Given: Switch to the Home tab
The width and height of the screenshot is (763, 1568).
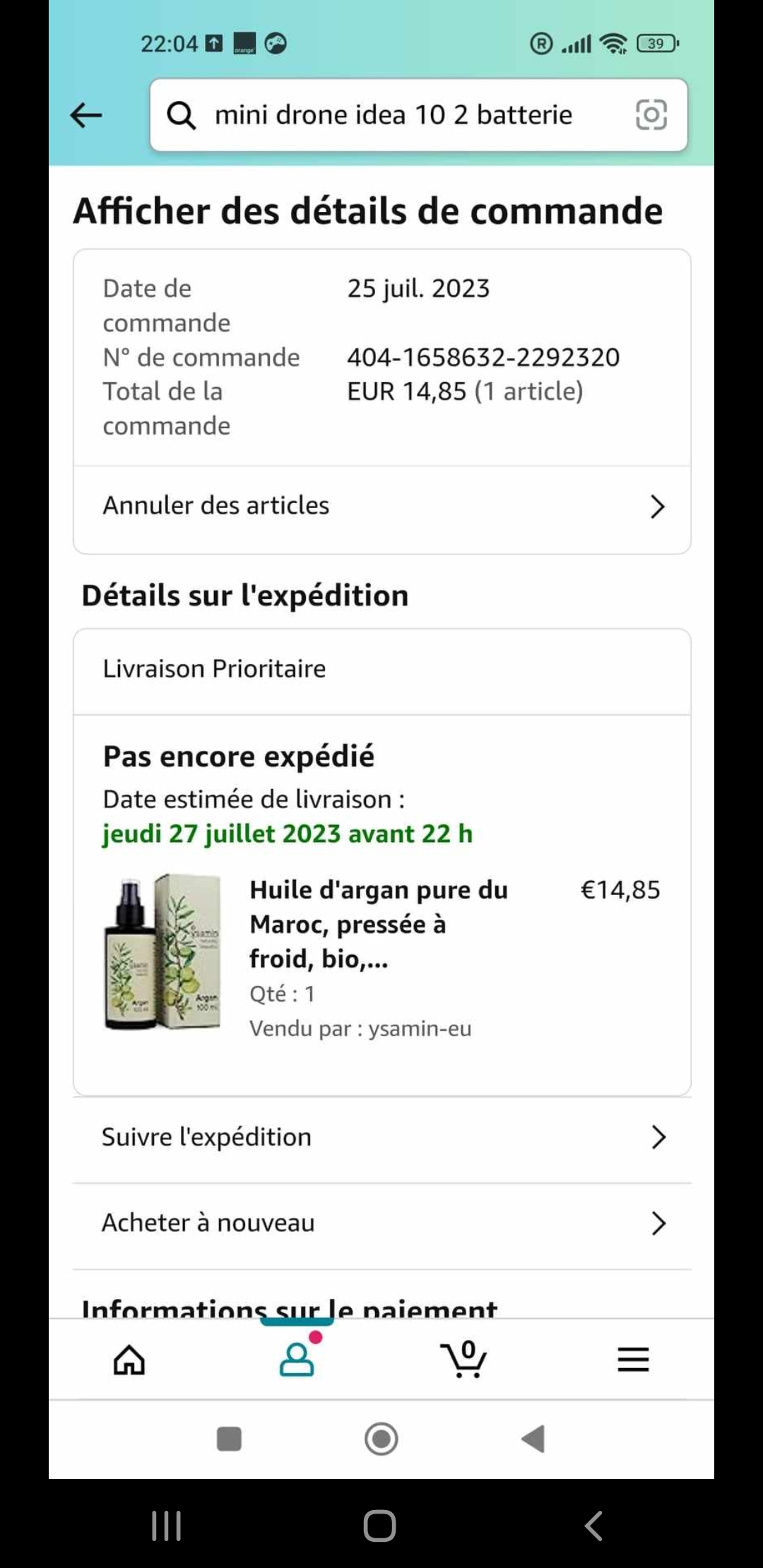Looking at the screenshot, I should click(x=129, y=1360).
